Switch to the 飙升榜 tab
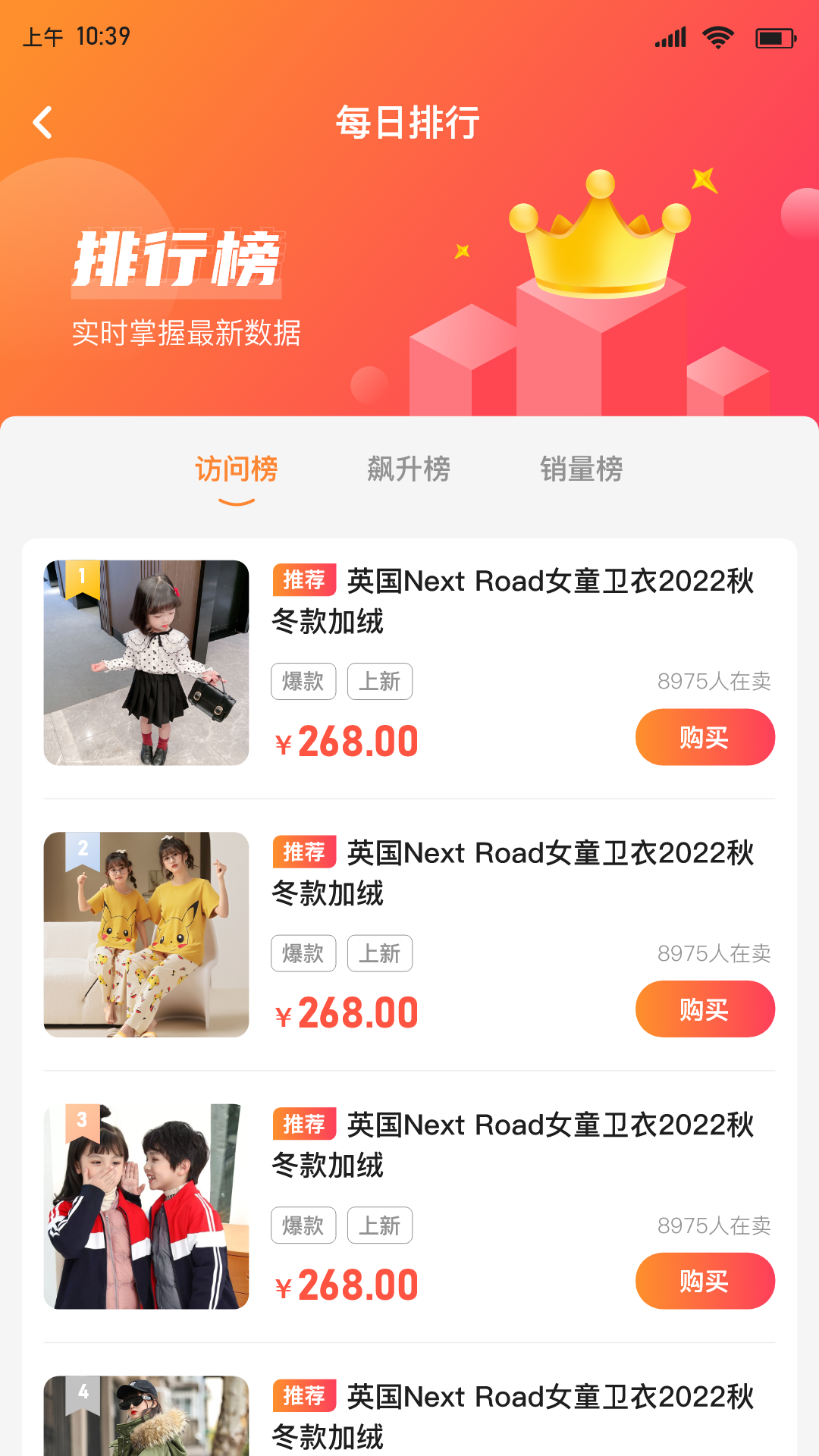The width and height of the screenshot is (819, 1456). 409,469
